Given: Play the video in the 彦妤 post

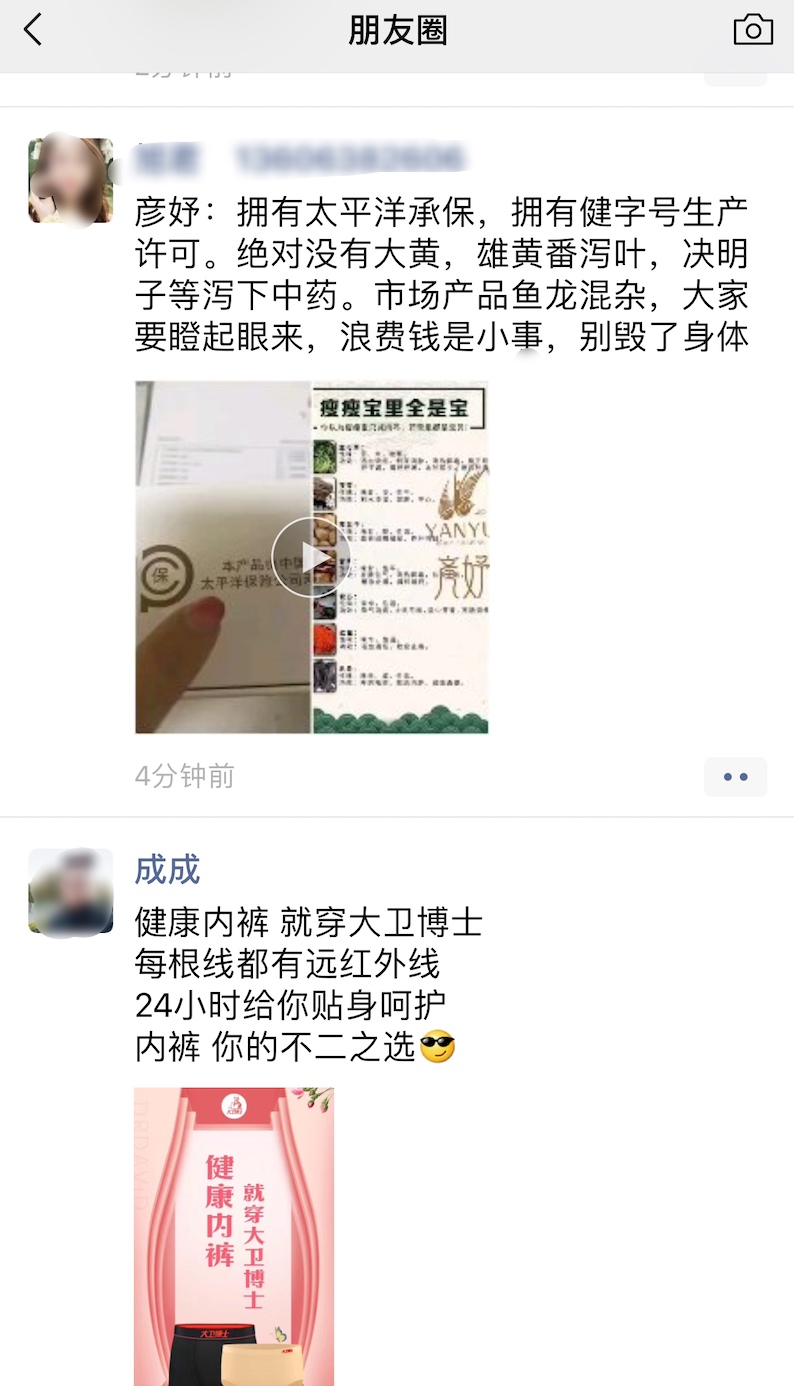Looking at the screenshot, I should 311,558.
